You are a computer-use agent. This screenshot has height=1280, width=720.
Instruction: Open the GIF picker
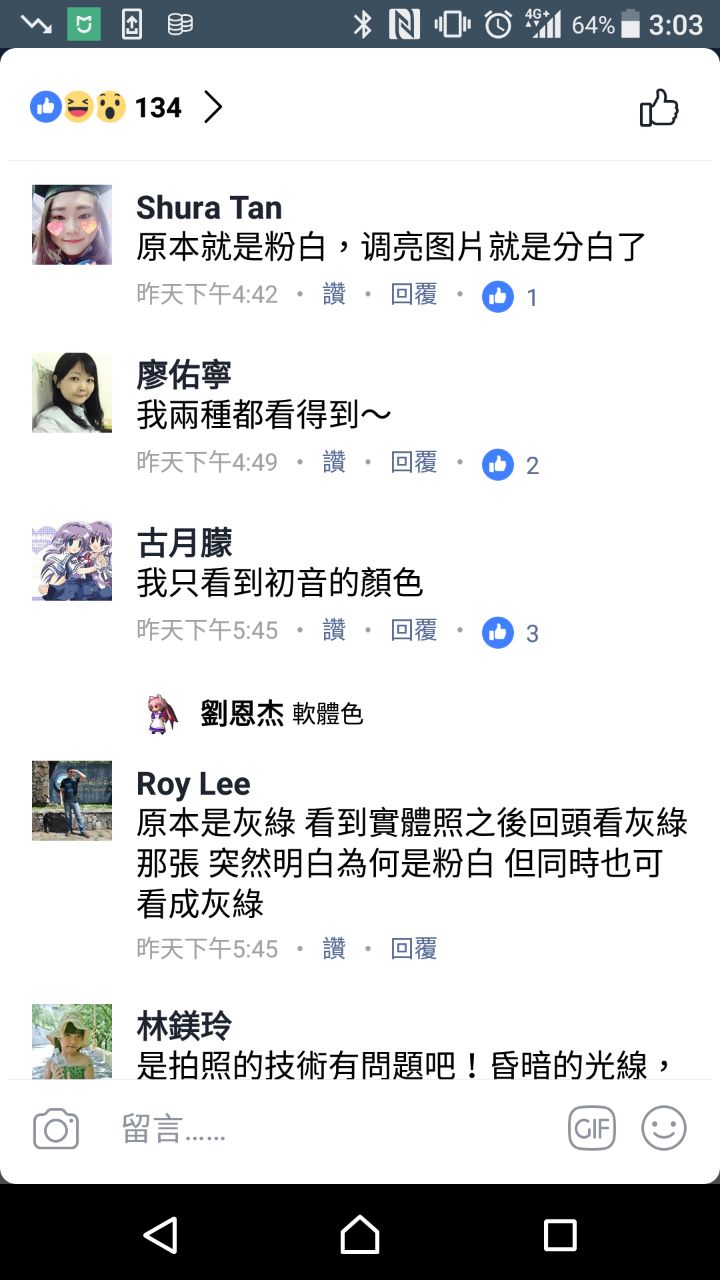592,1129
